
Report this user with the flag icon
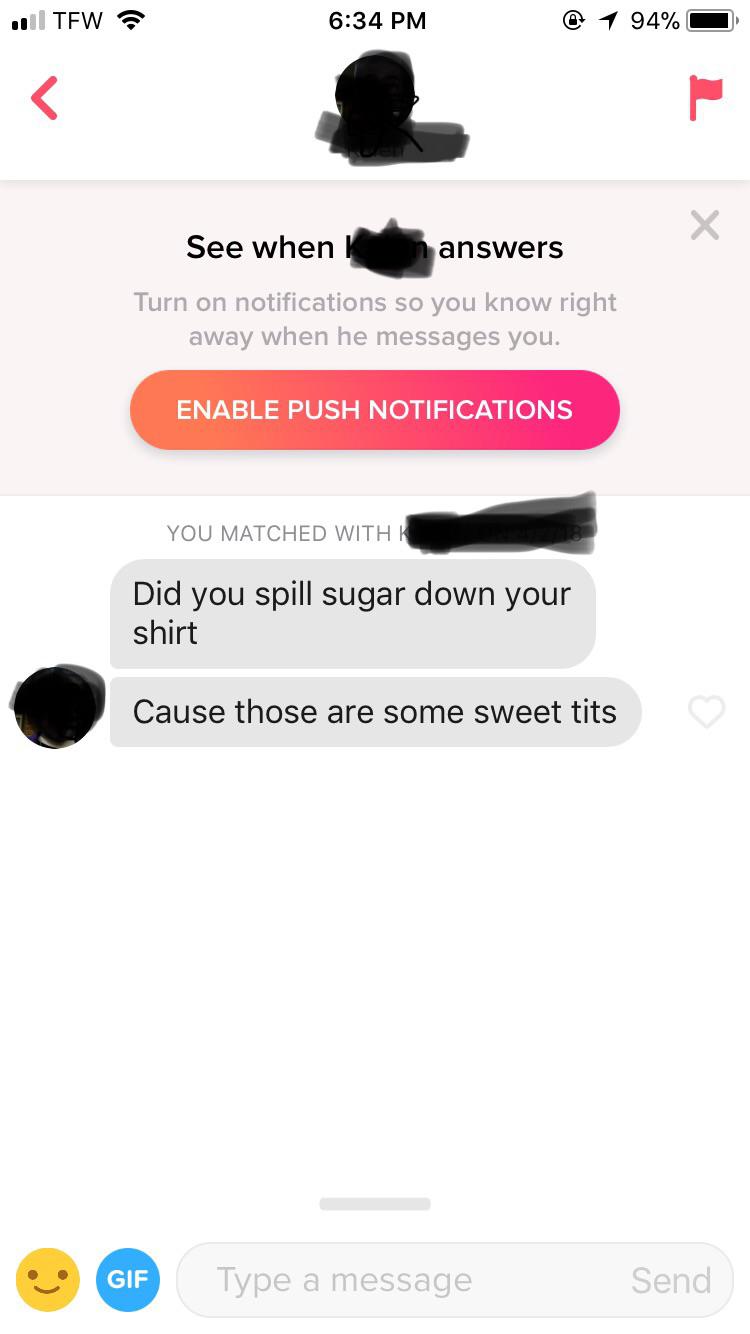(705, 98)
